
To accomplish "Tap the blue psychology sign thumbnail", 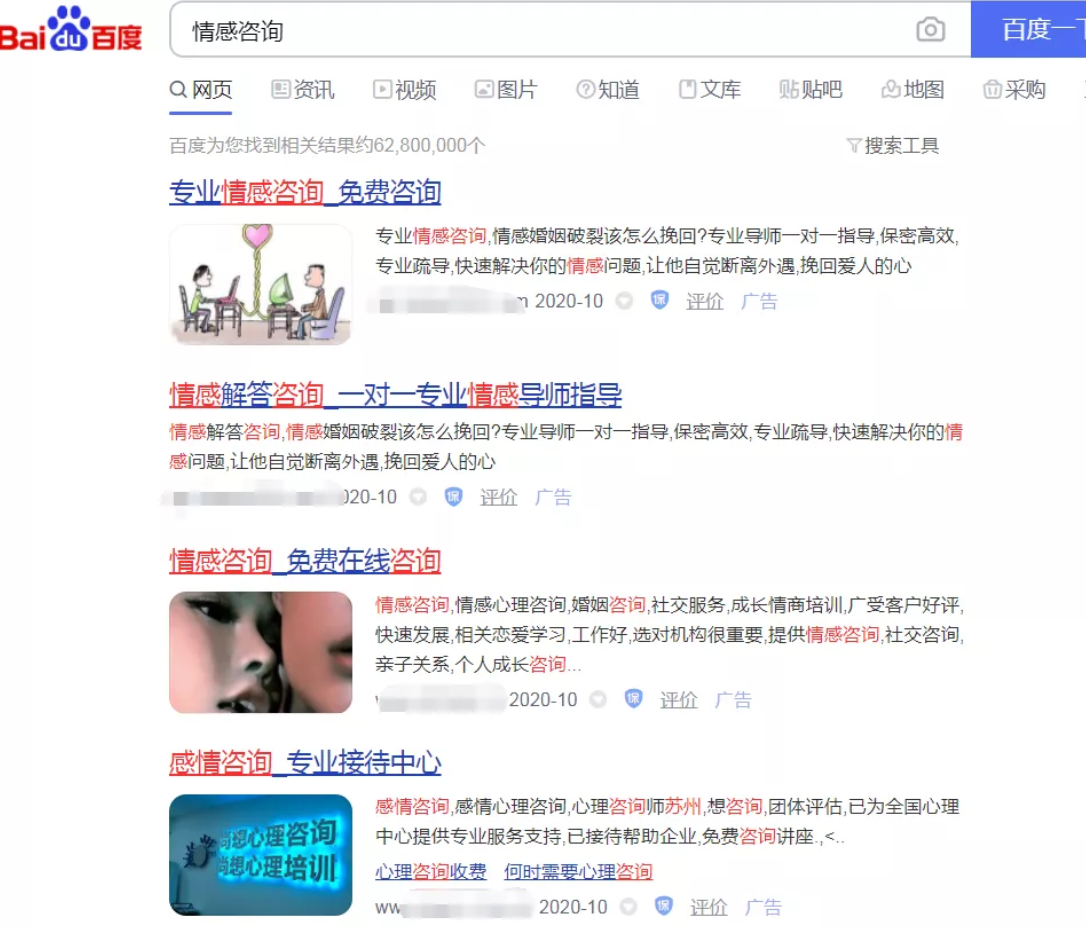I will (x=260, y=854).
